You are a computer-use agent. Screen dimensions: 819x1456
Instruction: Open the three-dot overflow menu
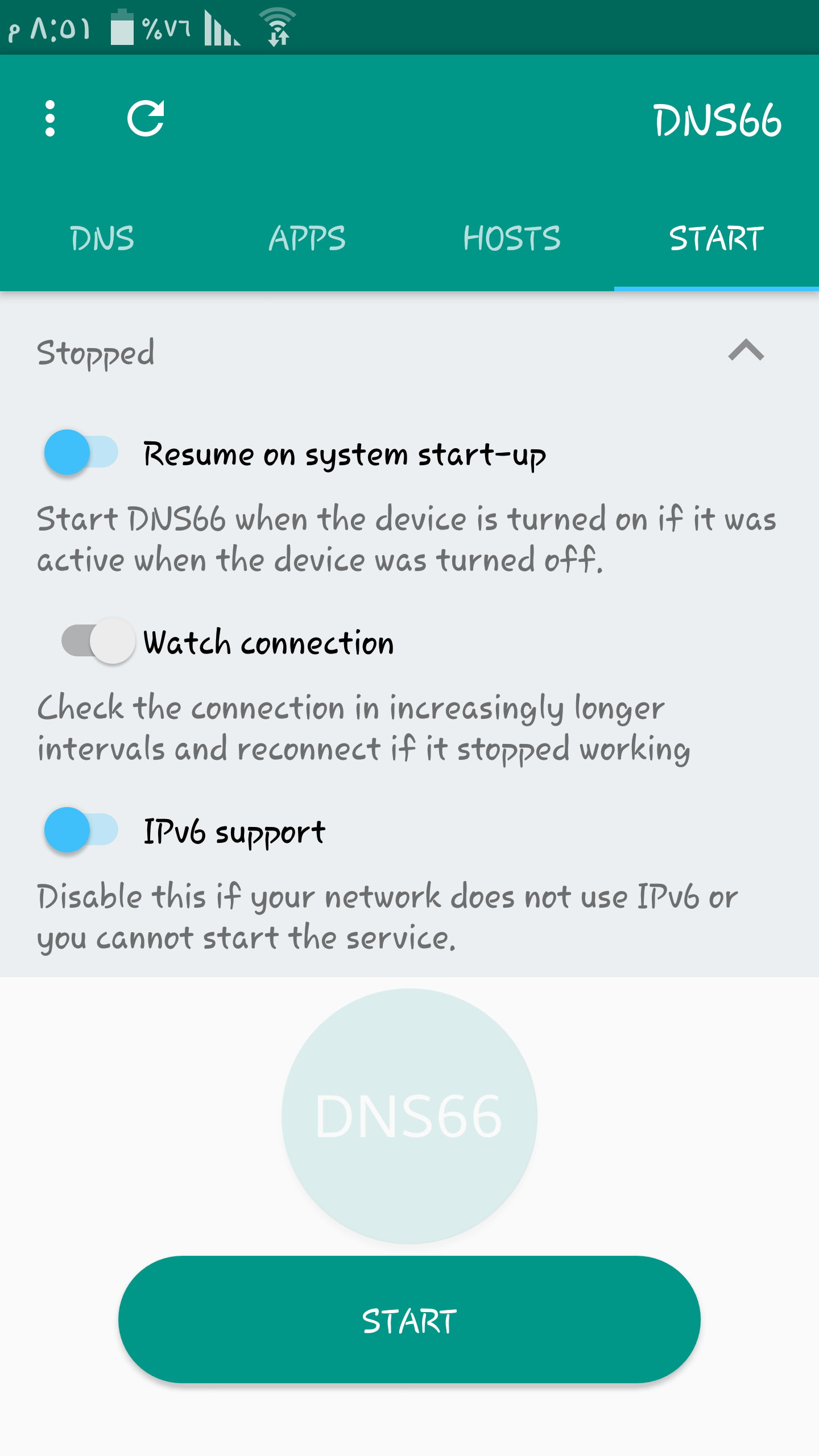pos(50,118)
